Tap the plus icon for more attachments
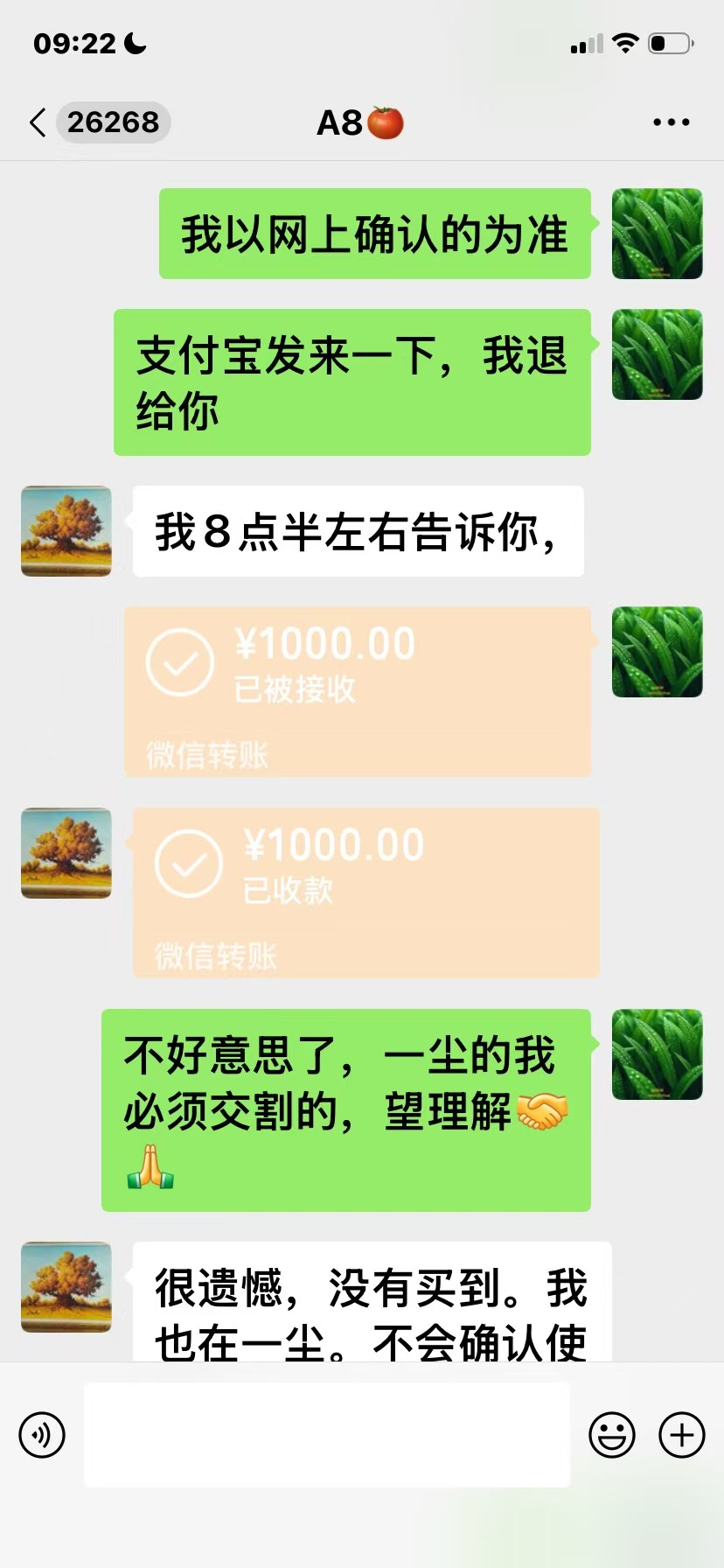The width and height of the screenshot is (724, 1568). click(680, 1434)
